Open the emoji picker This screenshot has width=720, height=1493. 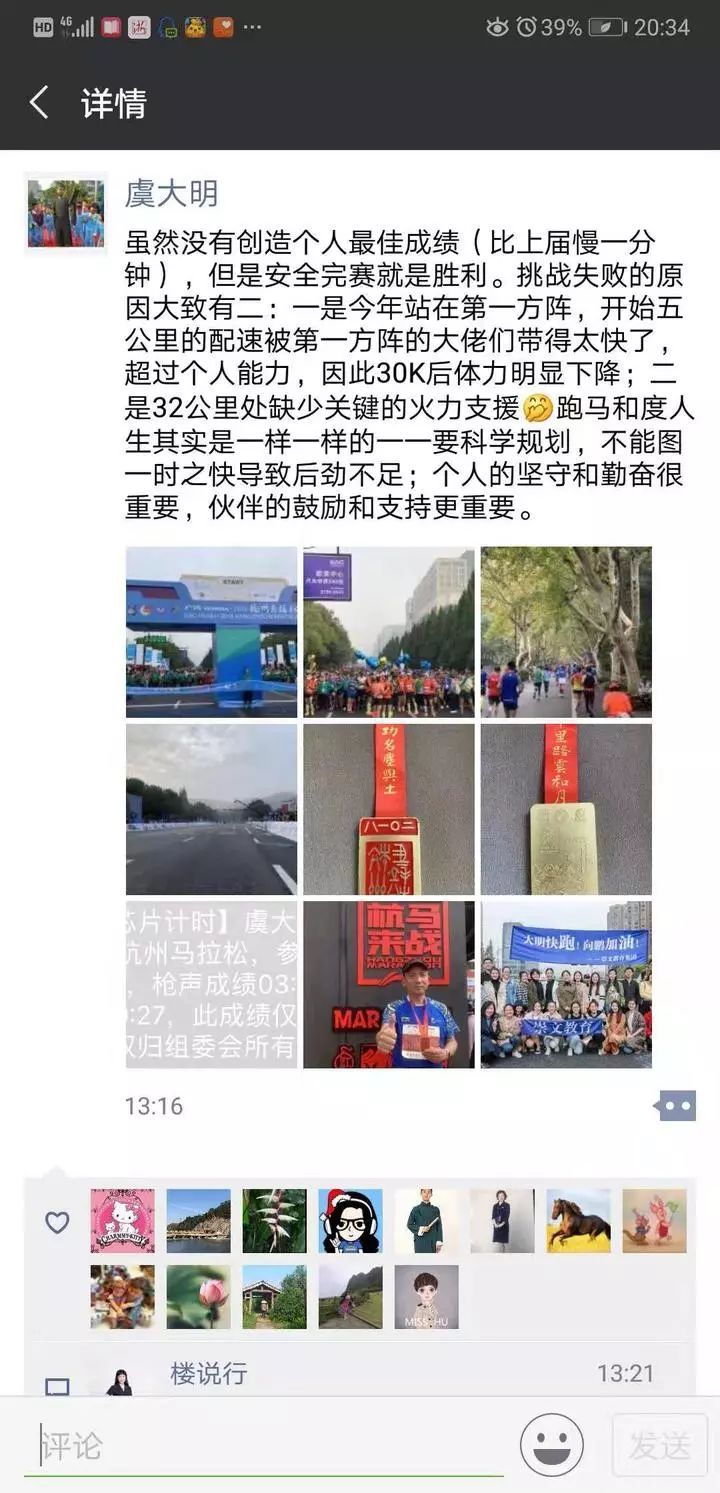click(x=551, y=1445)
